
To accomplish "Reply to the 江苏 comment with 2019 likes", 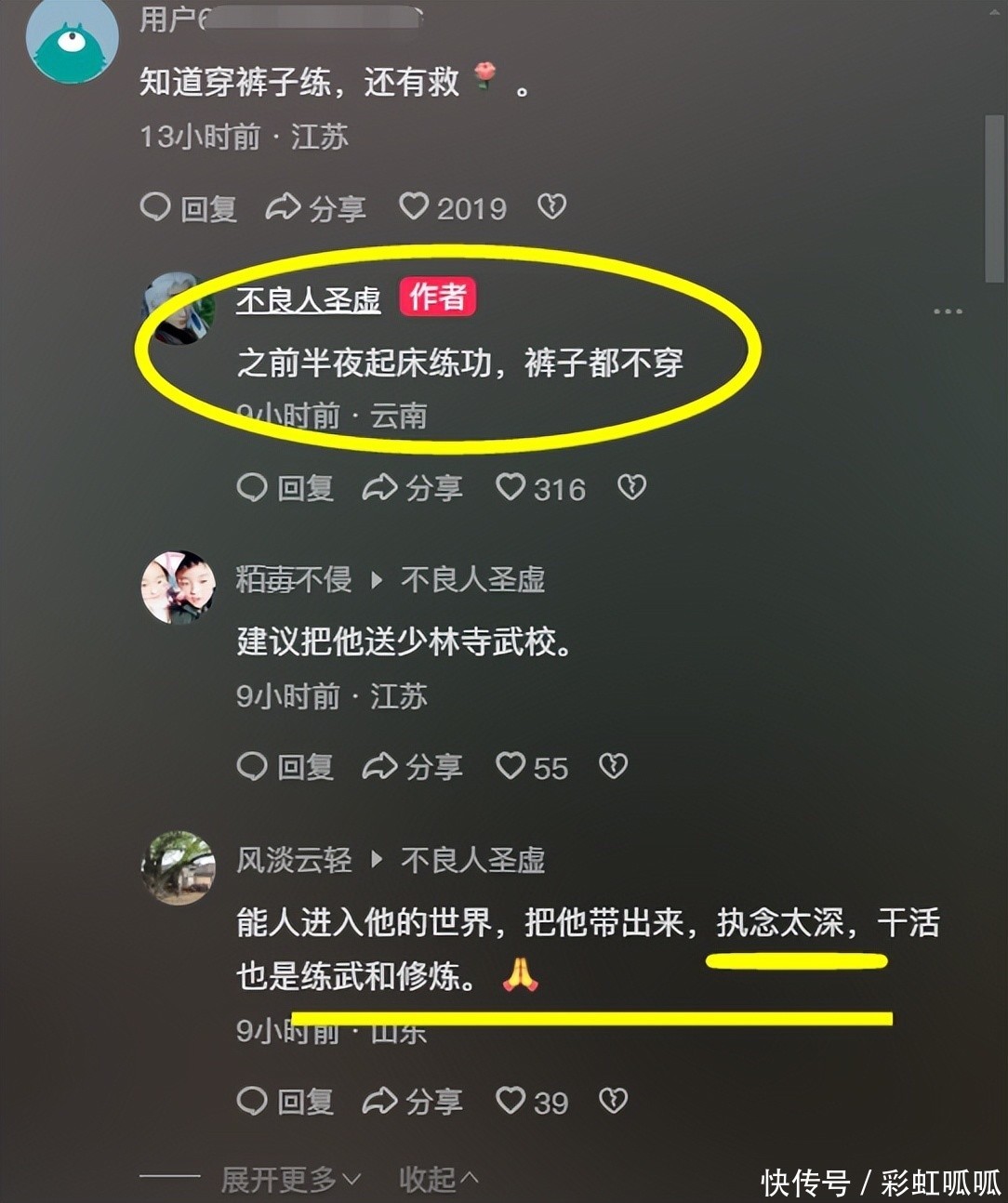I will [189, 207].
